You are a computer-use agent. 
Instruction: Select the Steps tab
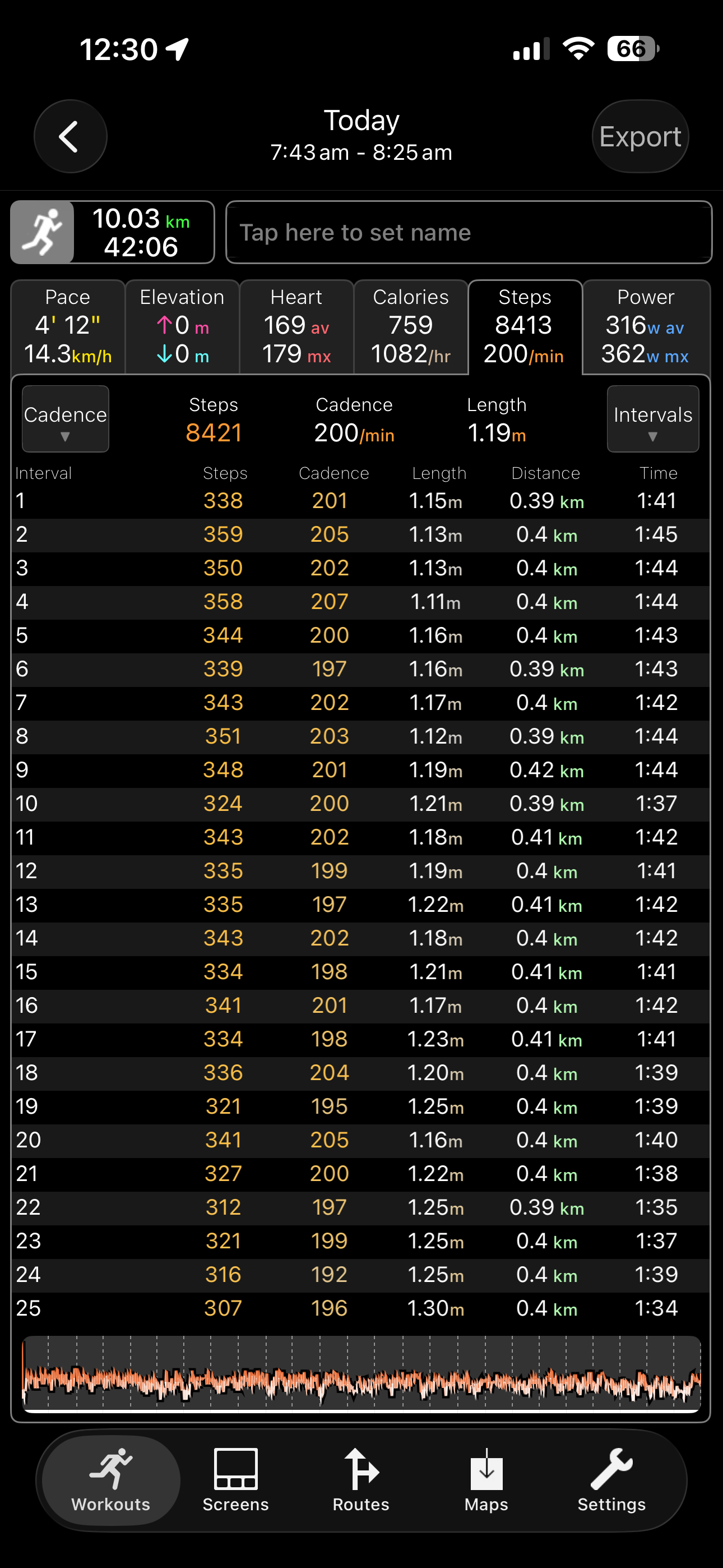pos(525,327)
